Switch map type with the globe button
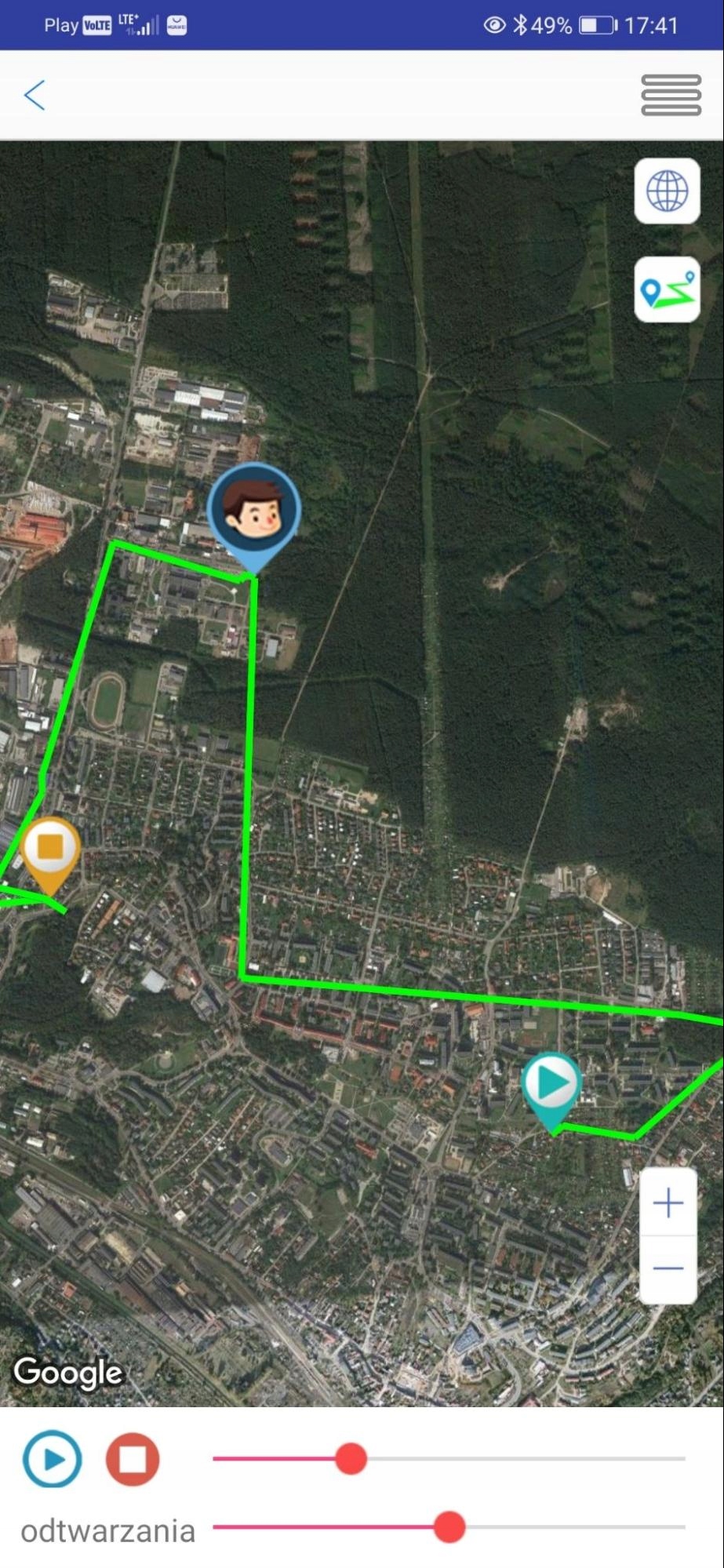Image resolution: width=724 pixels, height=1568 pixels. [x=667, y=191]
